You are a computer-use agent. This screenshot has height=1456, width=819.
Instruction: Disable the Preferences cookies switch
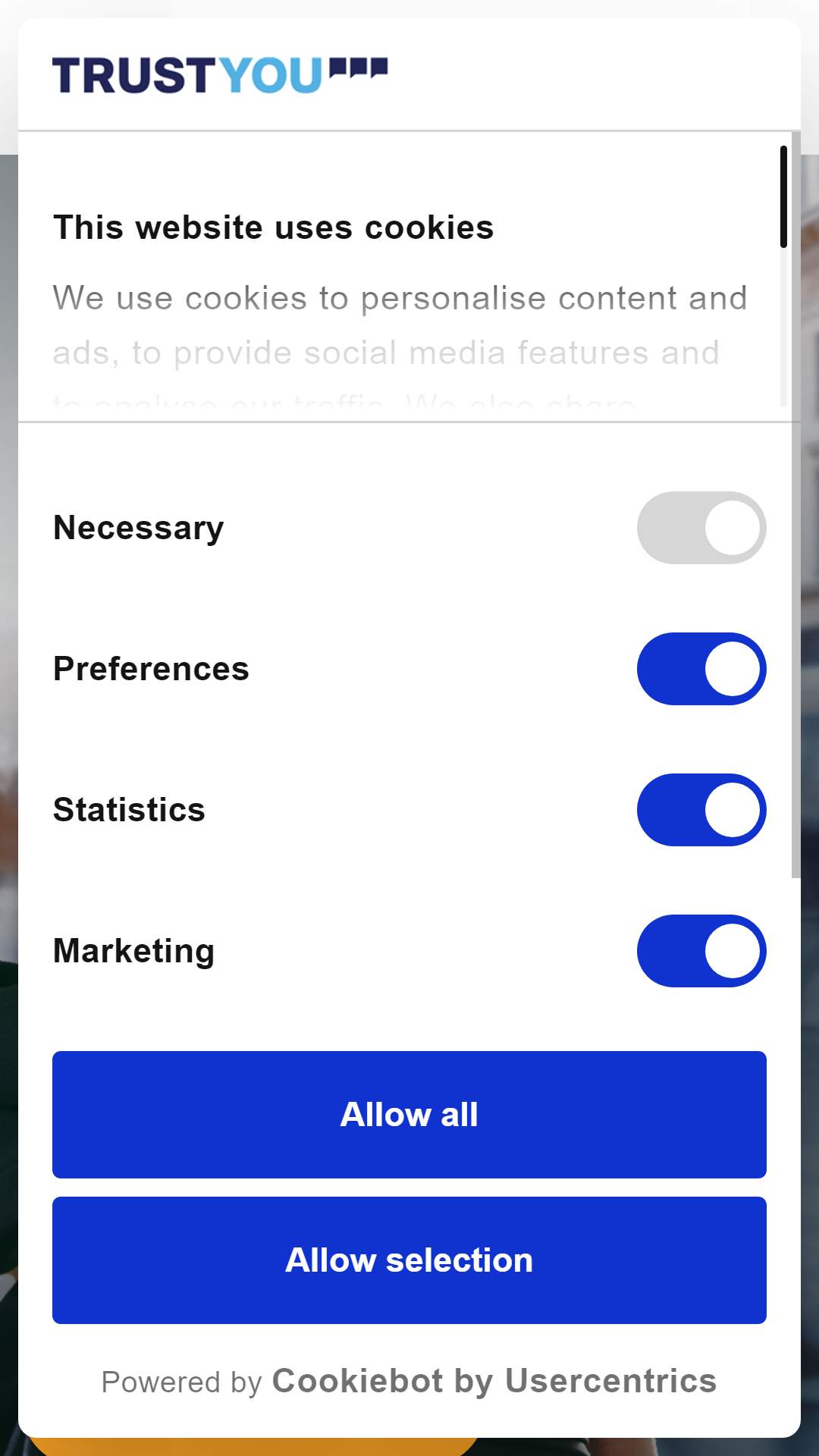click(701, 669)
